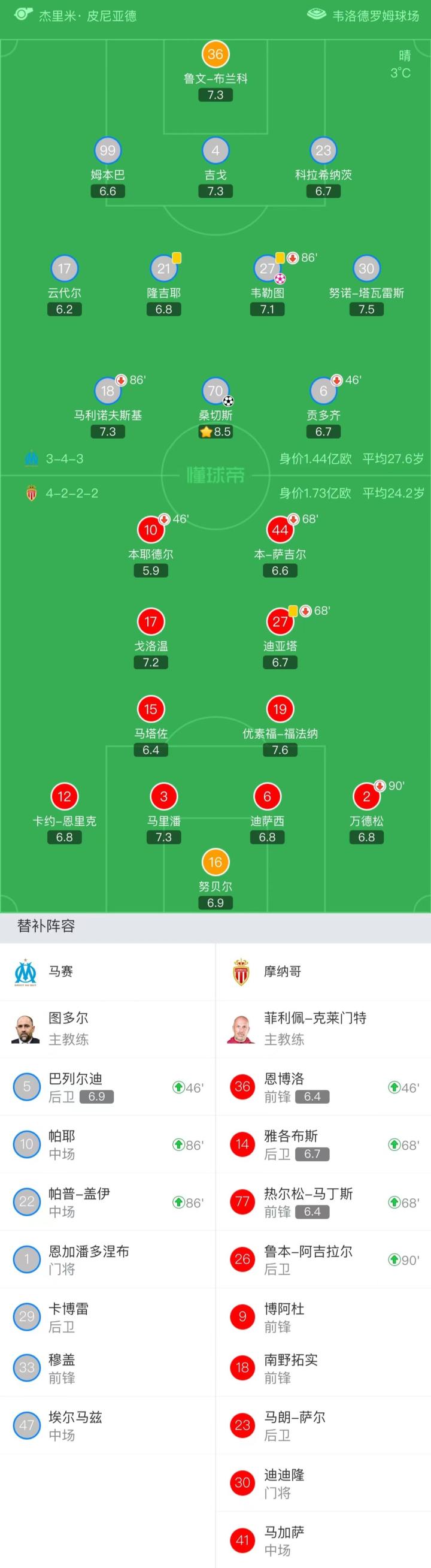Open substitute 帕耶's profile

[108, 1144]
